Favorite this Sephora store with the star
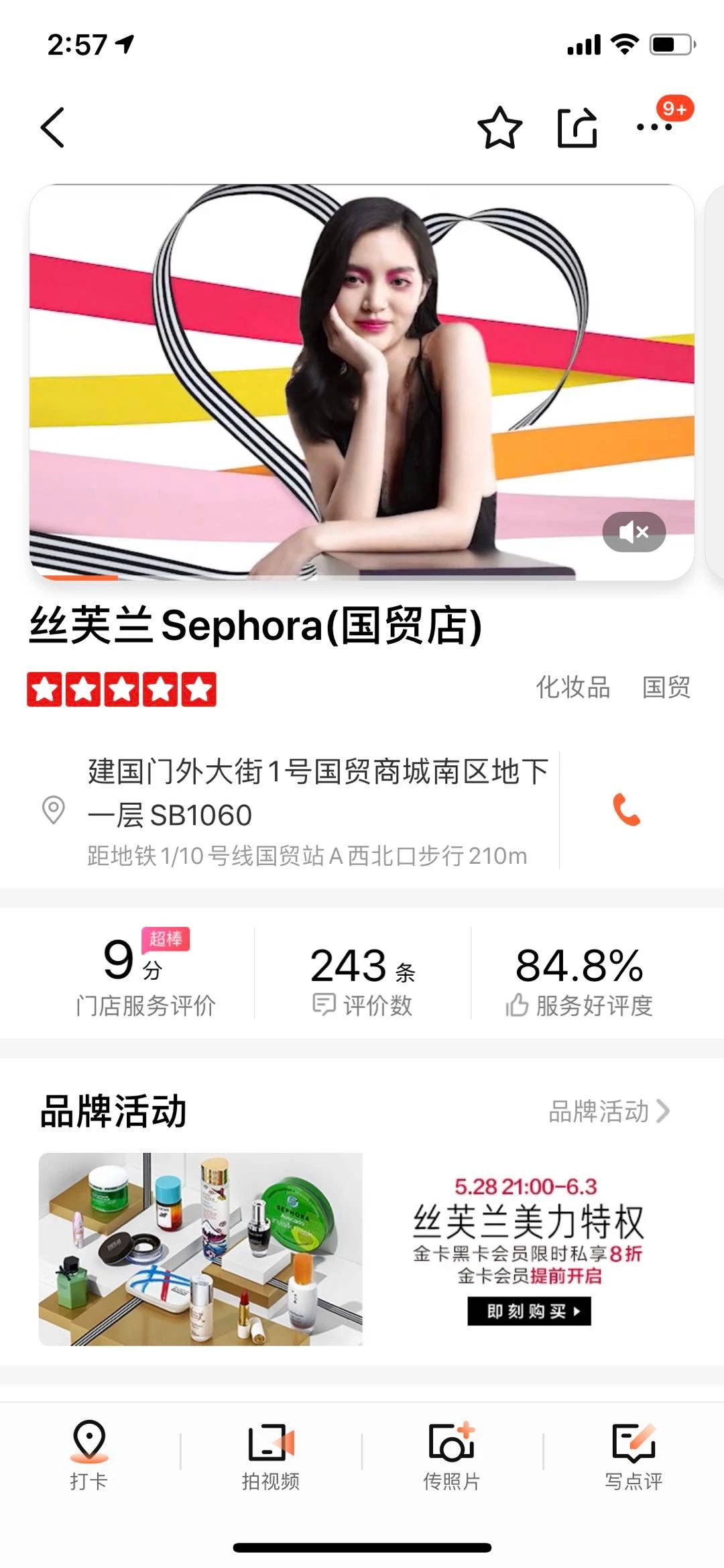Viewport: 724px width, 1568px height. click(499, 127)
